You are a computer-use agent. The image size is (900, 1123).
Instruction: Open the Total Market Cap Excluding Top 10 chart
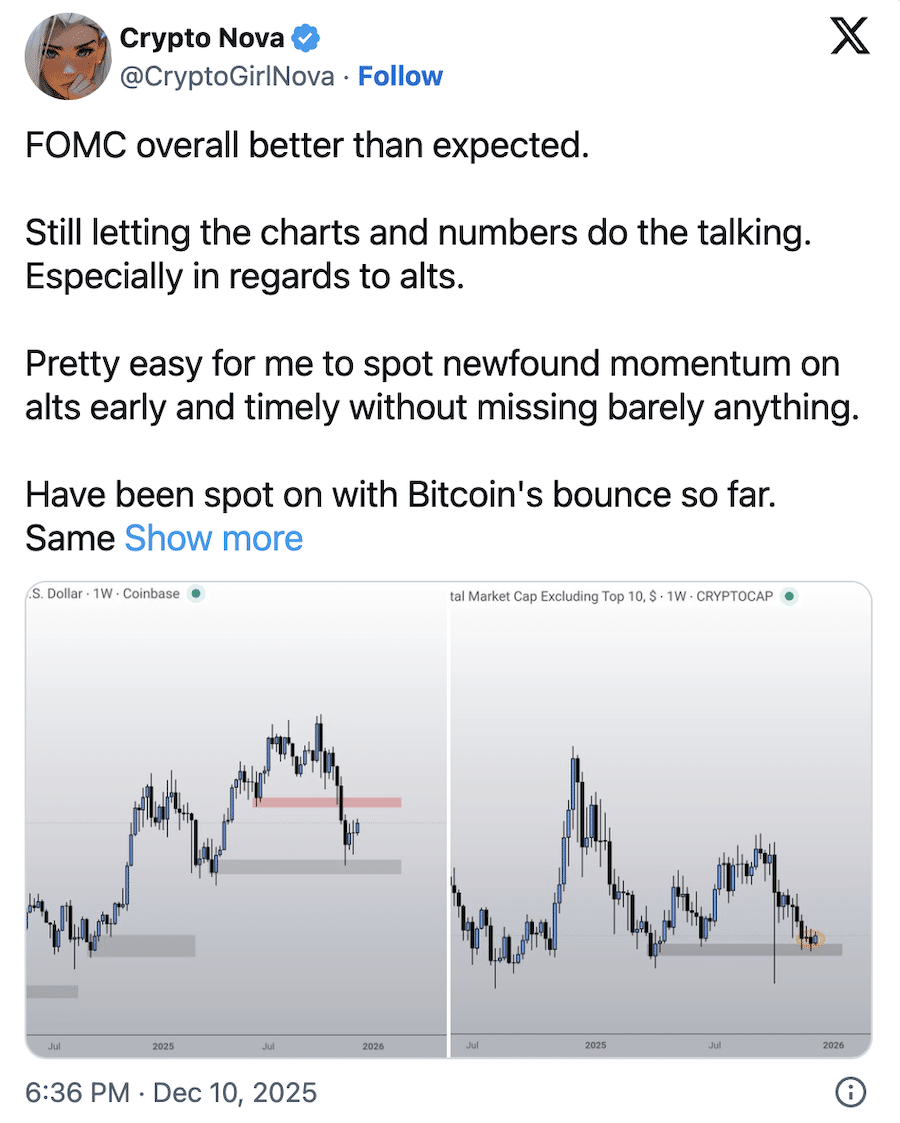pyautogui.click(x=660, y=820)
